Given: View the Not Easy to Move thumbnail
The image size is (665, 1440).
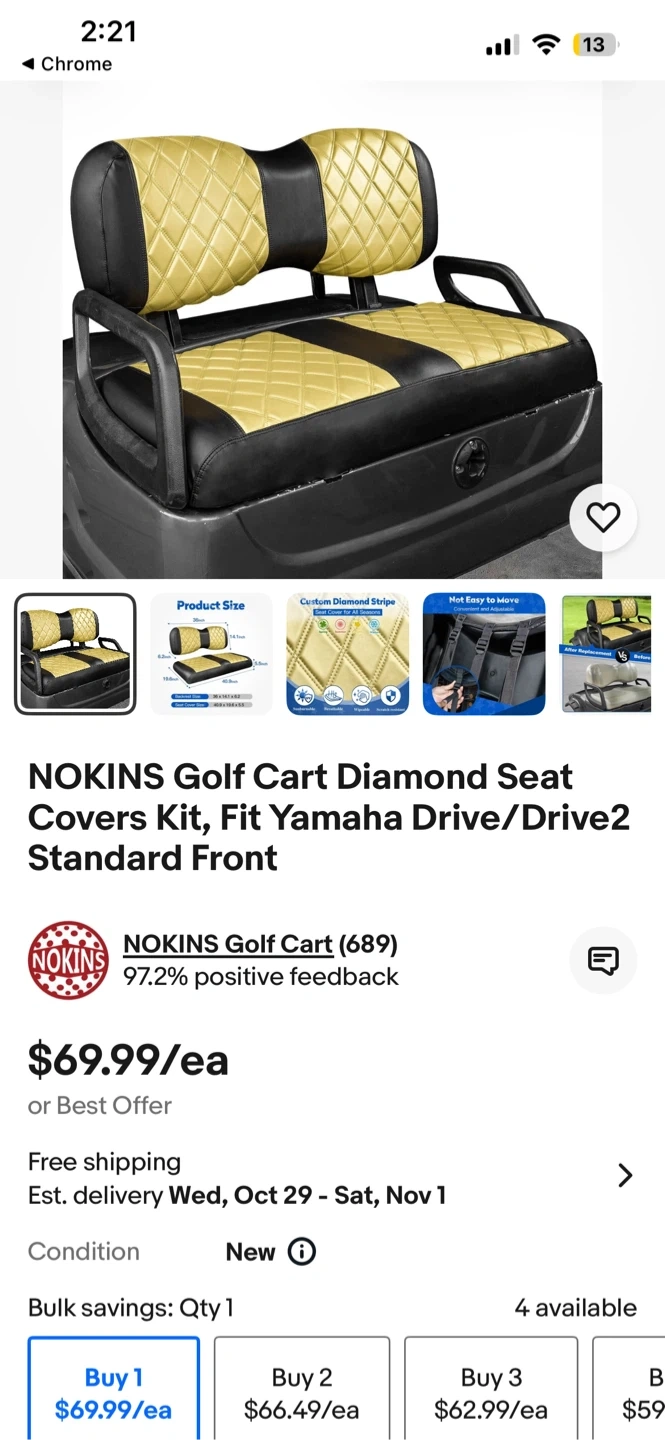Looking at the screenshot, I should click(484, 654).
